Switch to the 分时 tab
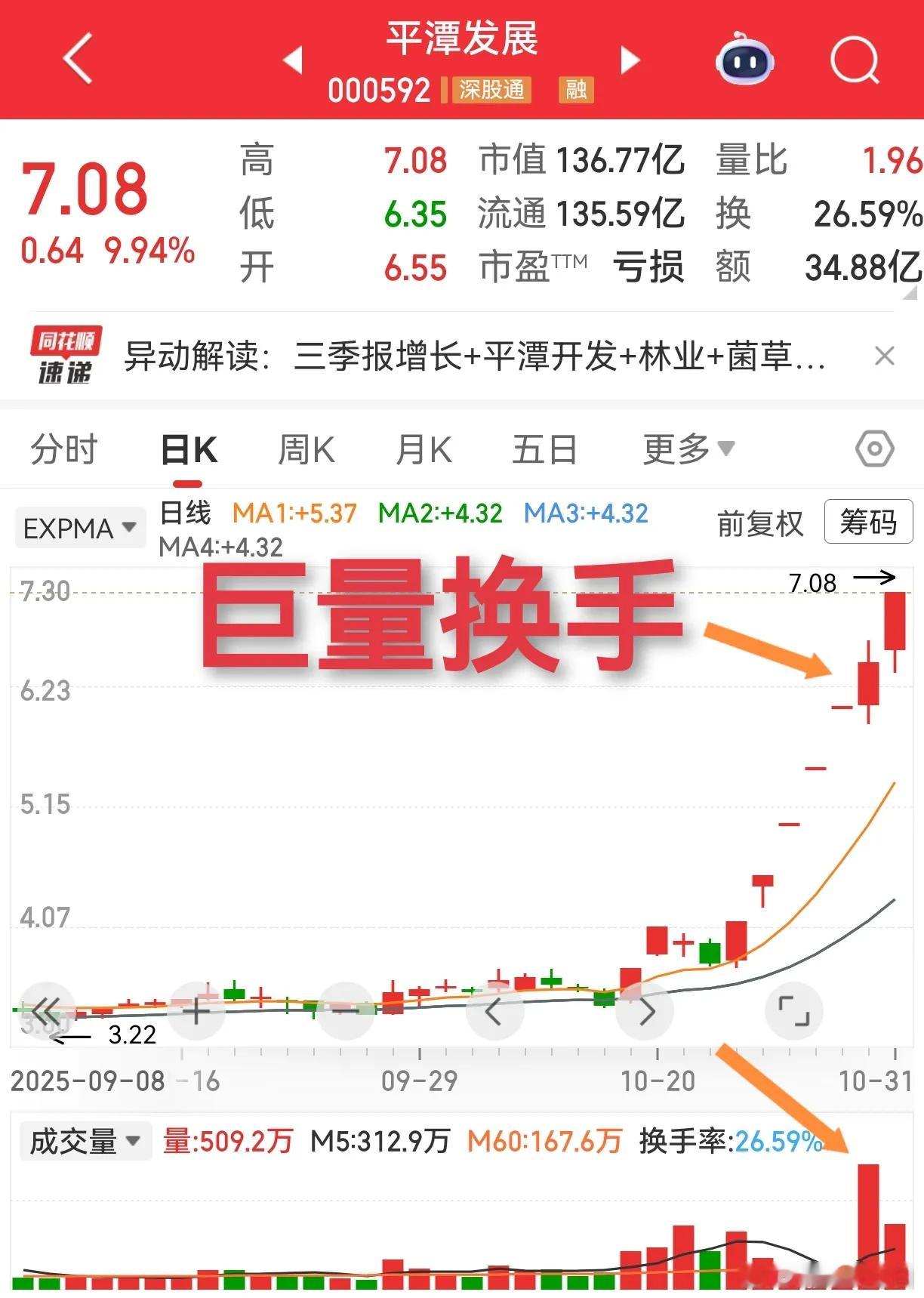 65,449
